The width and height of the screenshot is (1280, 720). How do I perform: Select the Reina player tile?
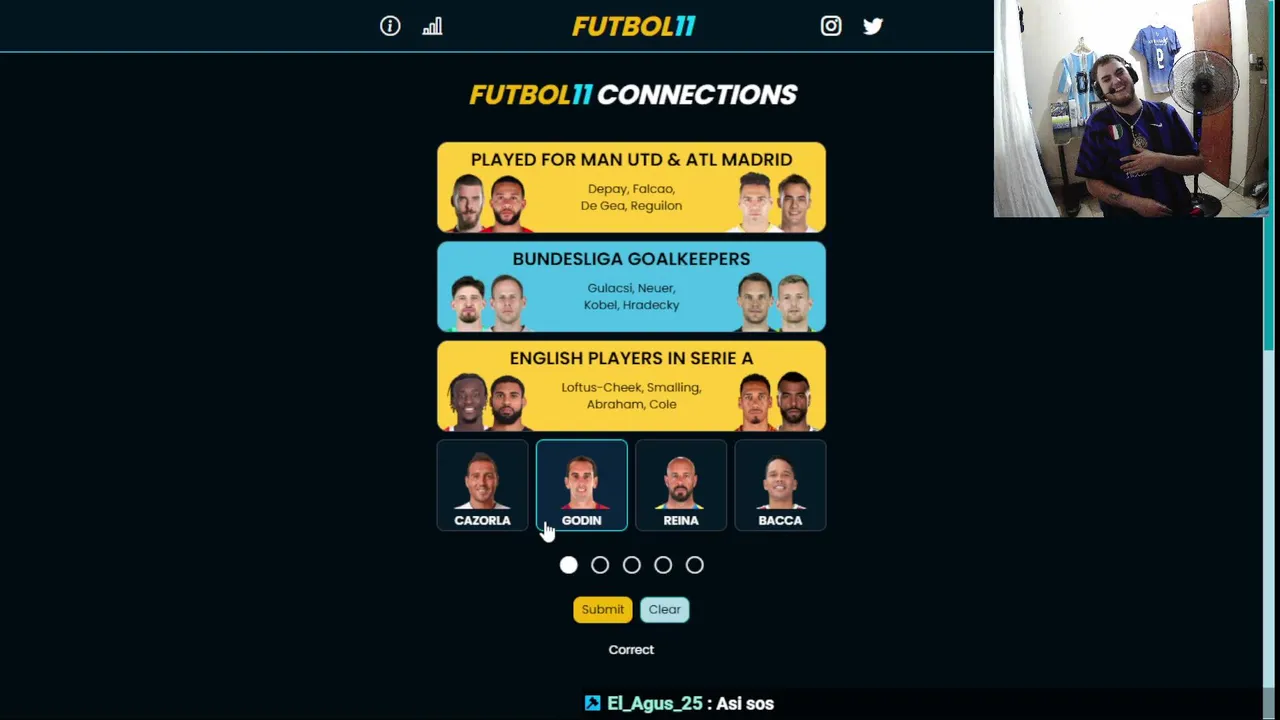pyautogui.click(x=680, y=485)
